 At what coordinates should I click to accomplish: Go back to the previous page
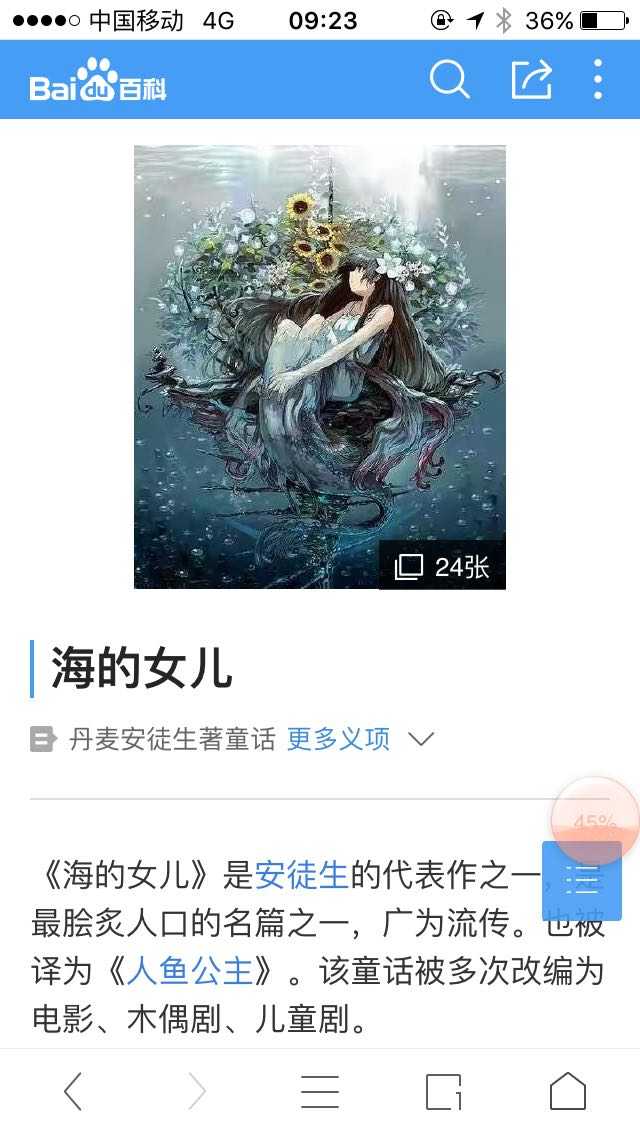tap(73, 1091)
